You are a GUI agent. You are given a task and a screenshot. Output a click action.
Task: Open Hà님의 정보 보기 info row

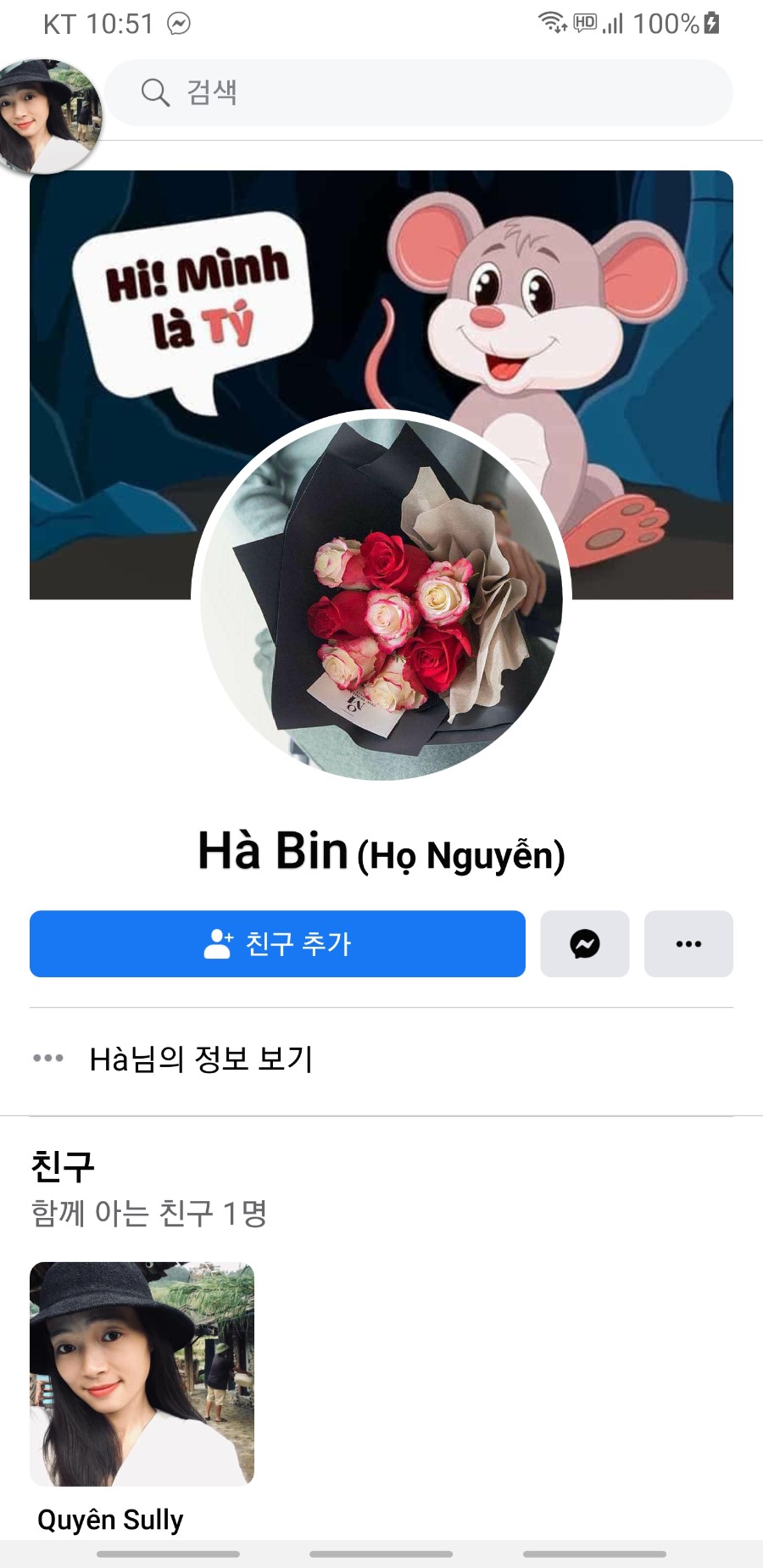tap(201, 1059)
